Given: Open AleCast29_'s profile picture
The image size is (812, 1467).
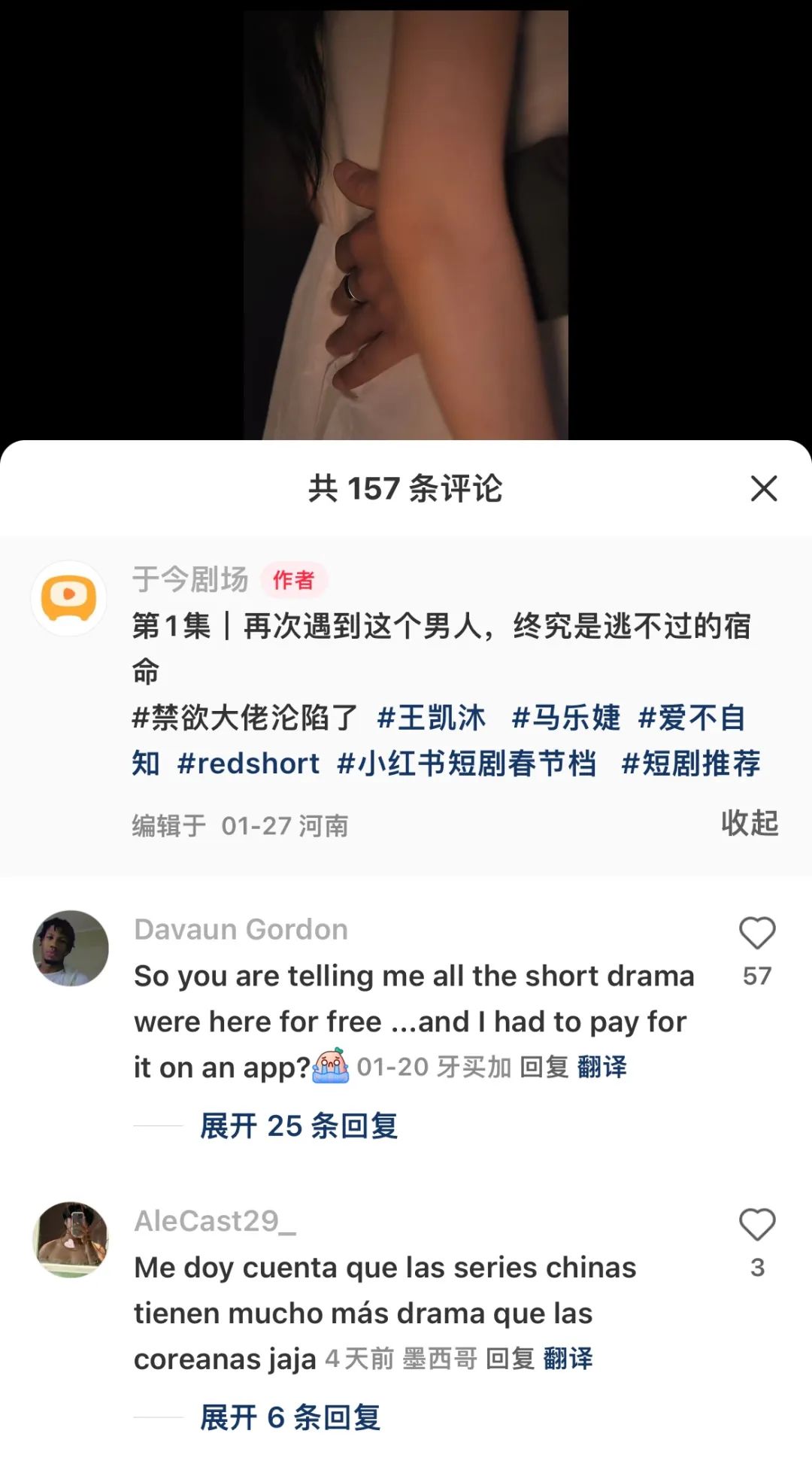Looking at the screenshot, I should click(71, 1239).
